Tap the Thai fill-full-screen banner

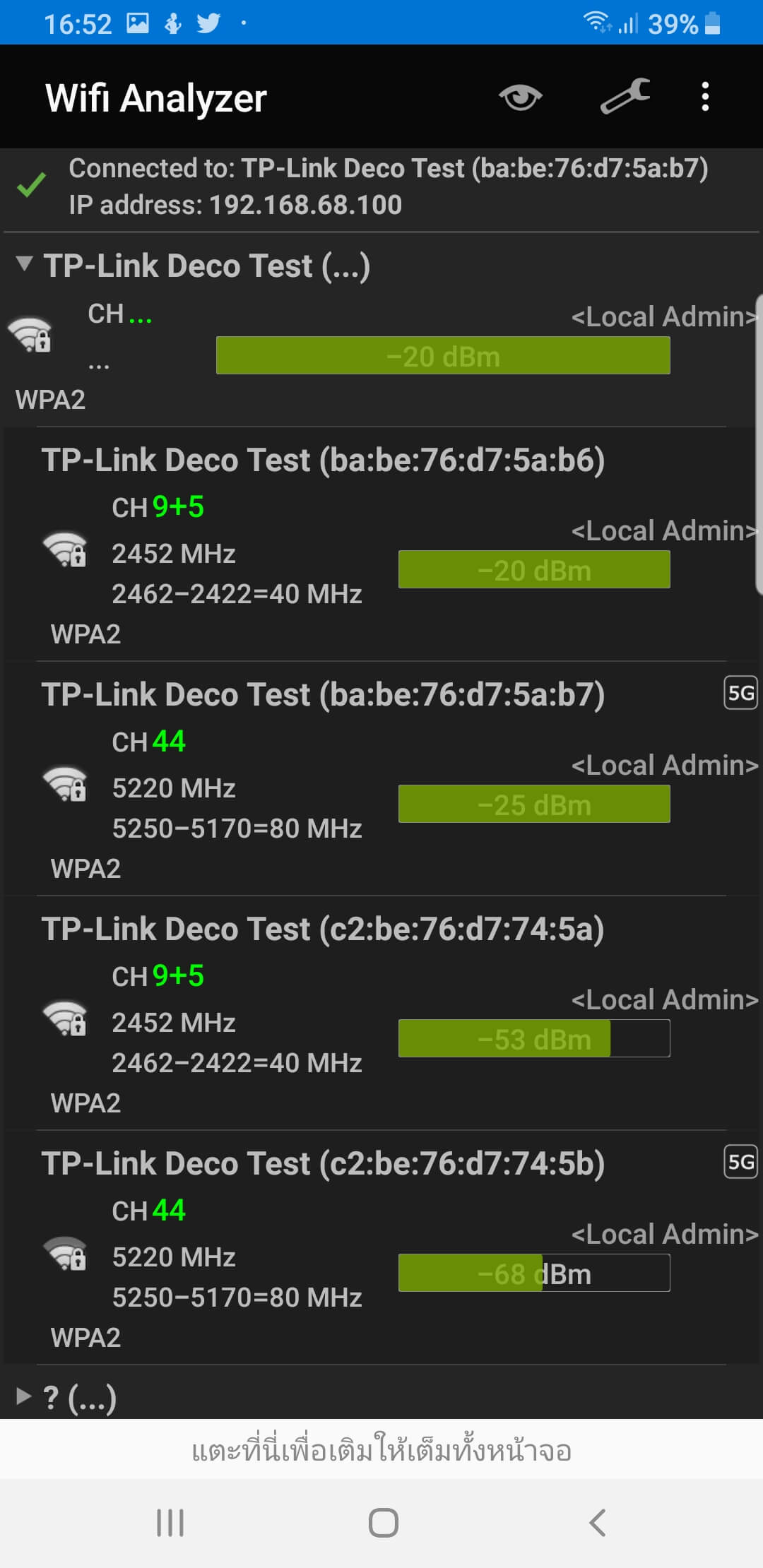coord(381,1449)
